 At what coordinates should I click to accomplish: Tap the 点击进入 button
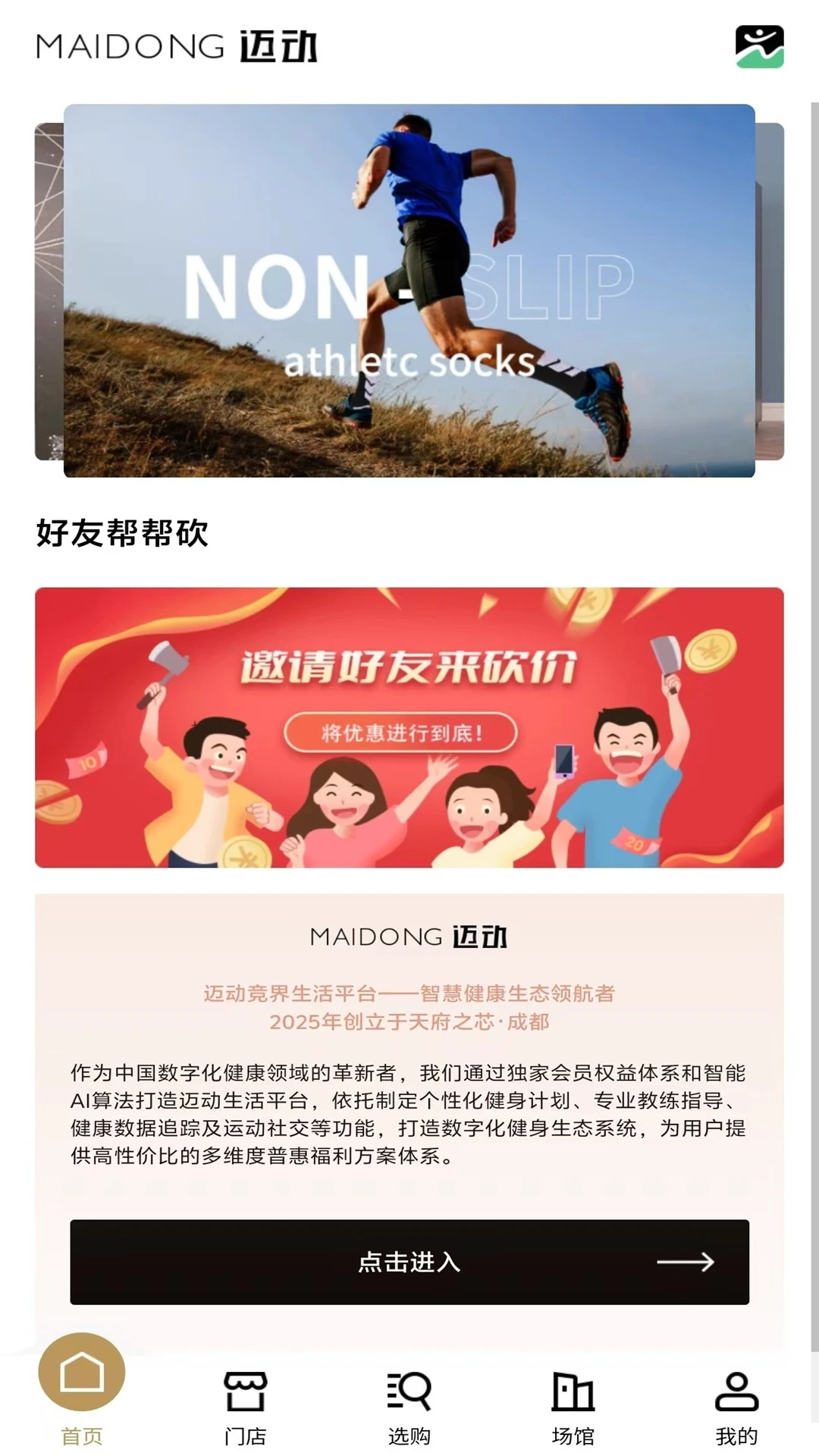tap(409, 1261)
